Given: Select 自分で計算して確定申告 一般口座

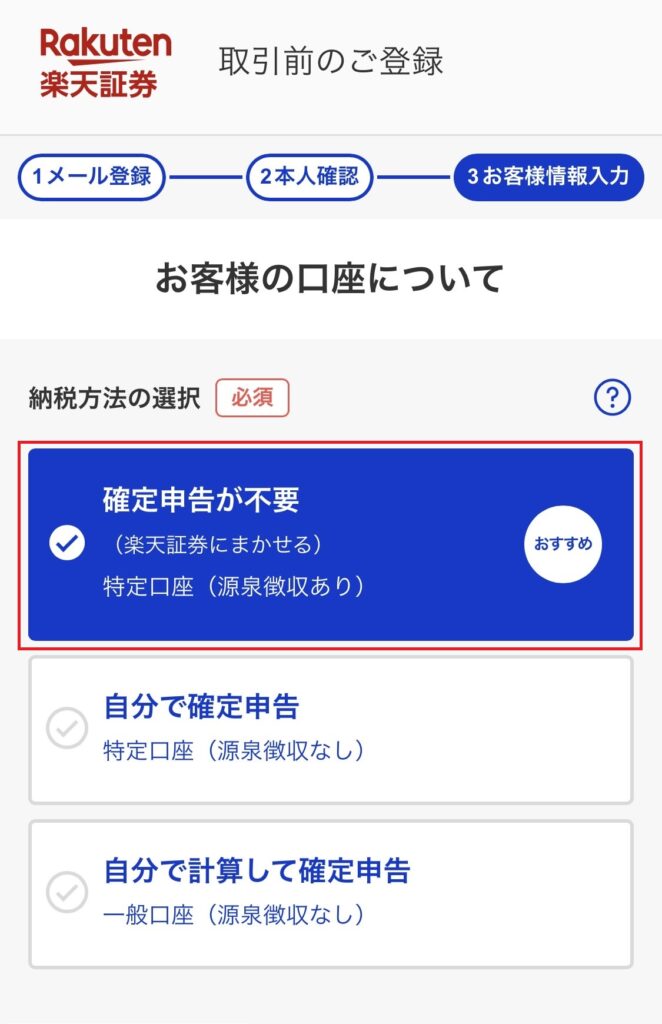Looking at the screenshot, I should pyautogui.click(x=330, y=893).
